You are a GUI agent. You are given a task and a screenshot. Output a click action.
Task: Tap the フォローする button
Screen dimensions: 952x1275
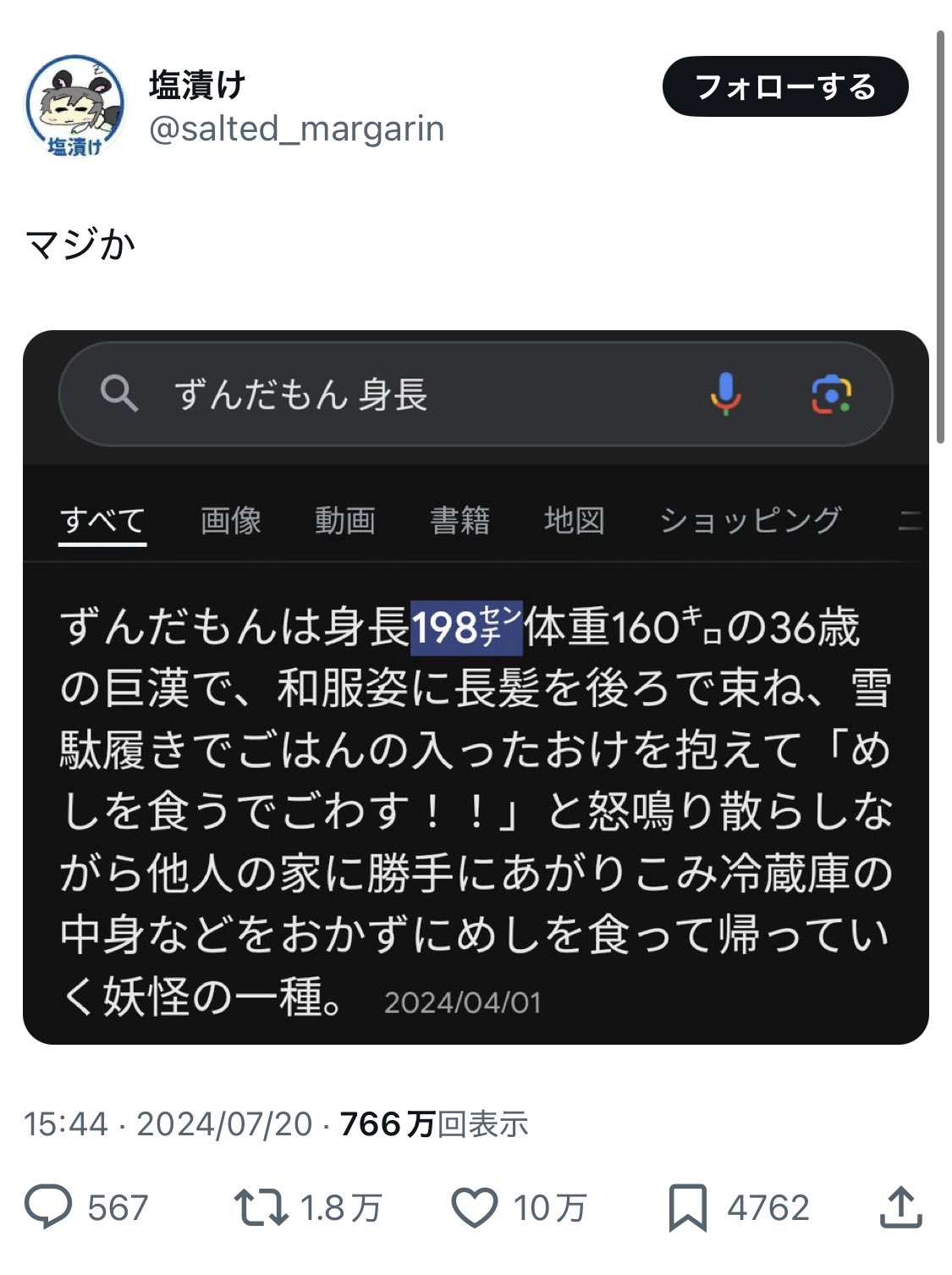click(784, 87)
